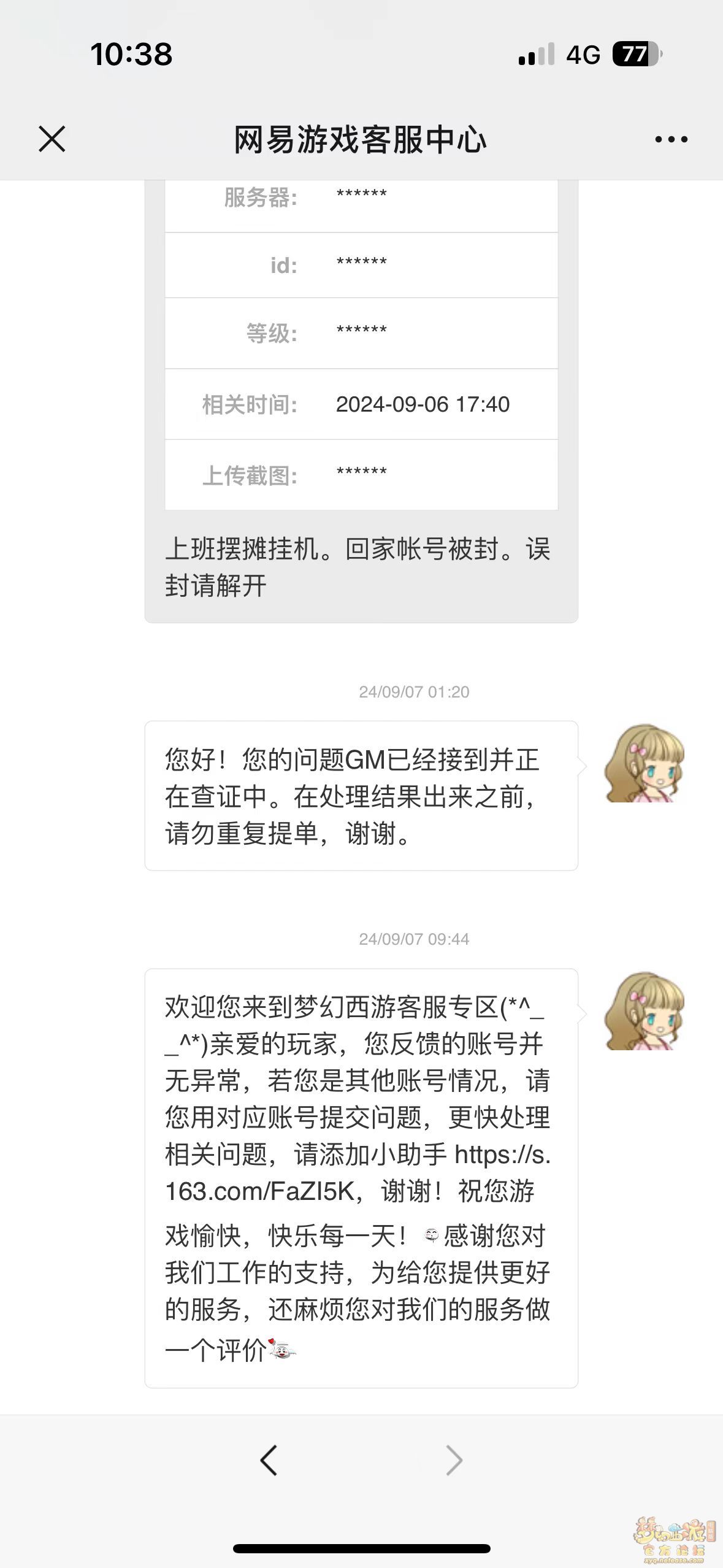Close the NetEase customer service page

click(52, 139)
